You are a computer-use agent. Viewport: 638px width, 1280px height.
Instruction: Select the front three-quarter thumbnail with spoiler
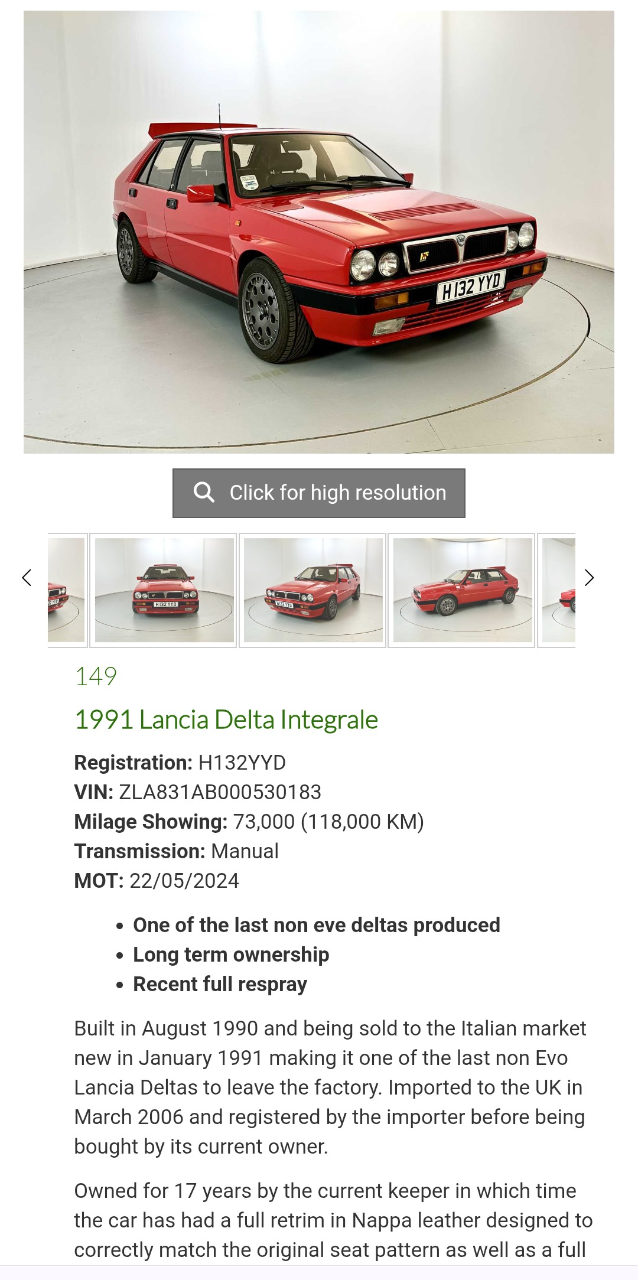pyautogui.click(x=313, y=590)
